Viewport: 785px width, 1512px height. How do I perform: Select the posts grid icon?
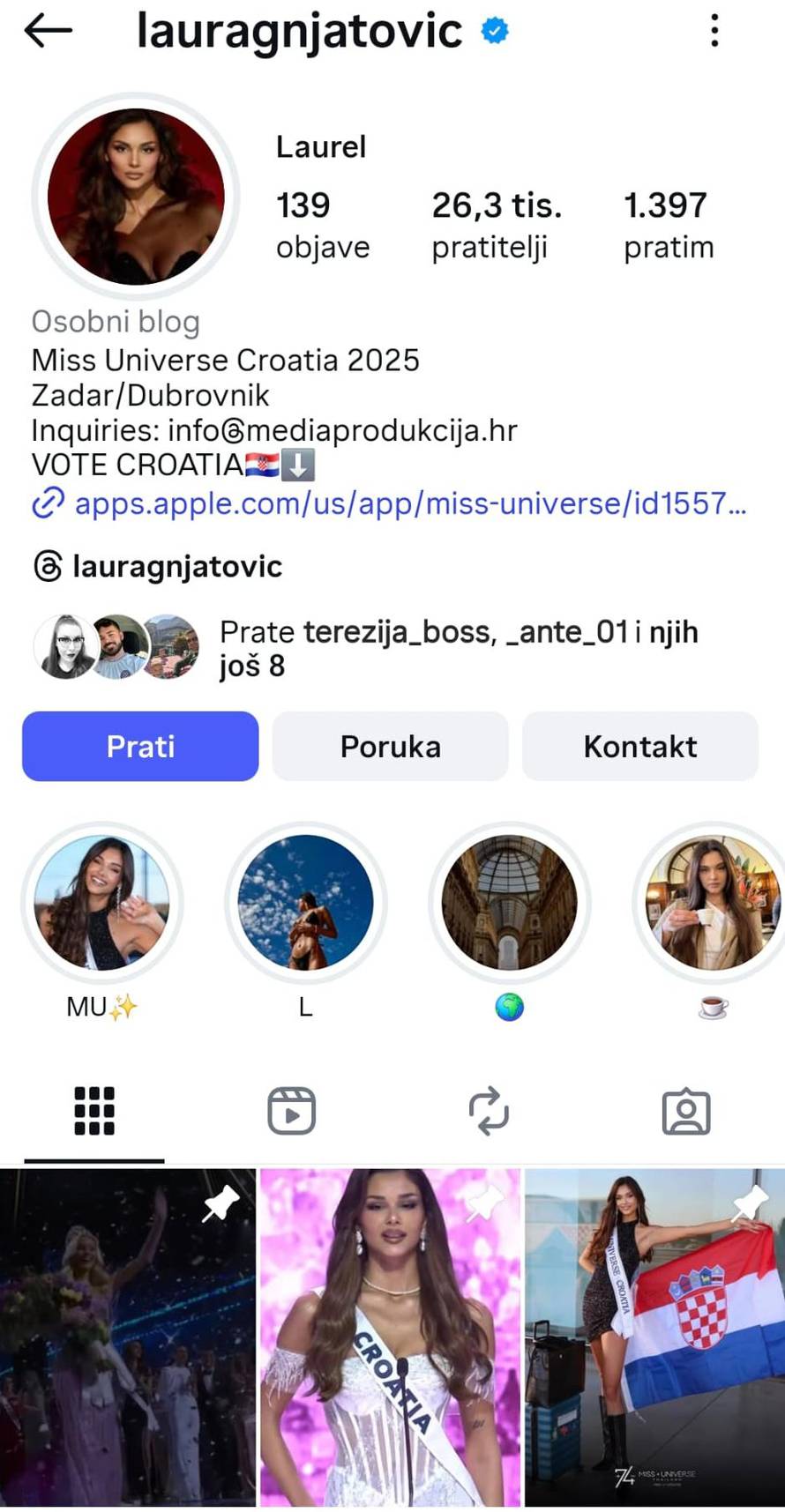tap(93, 1112)
